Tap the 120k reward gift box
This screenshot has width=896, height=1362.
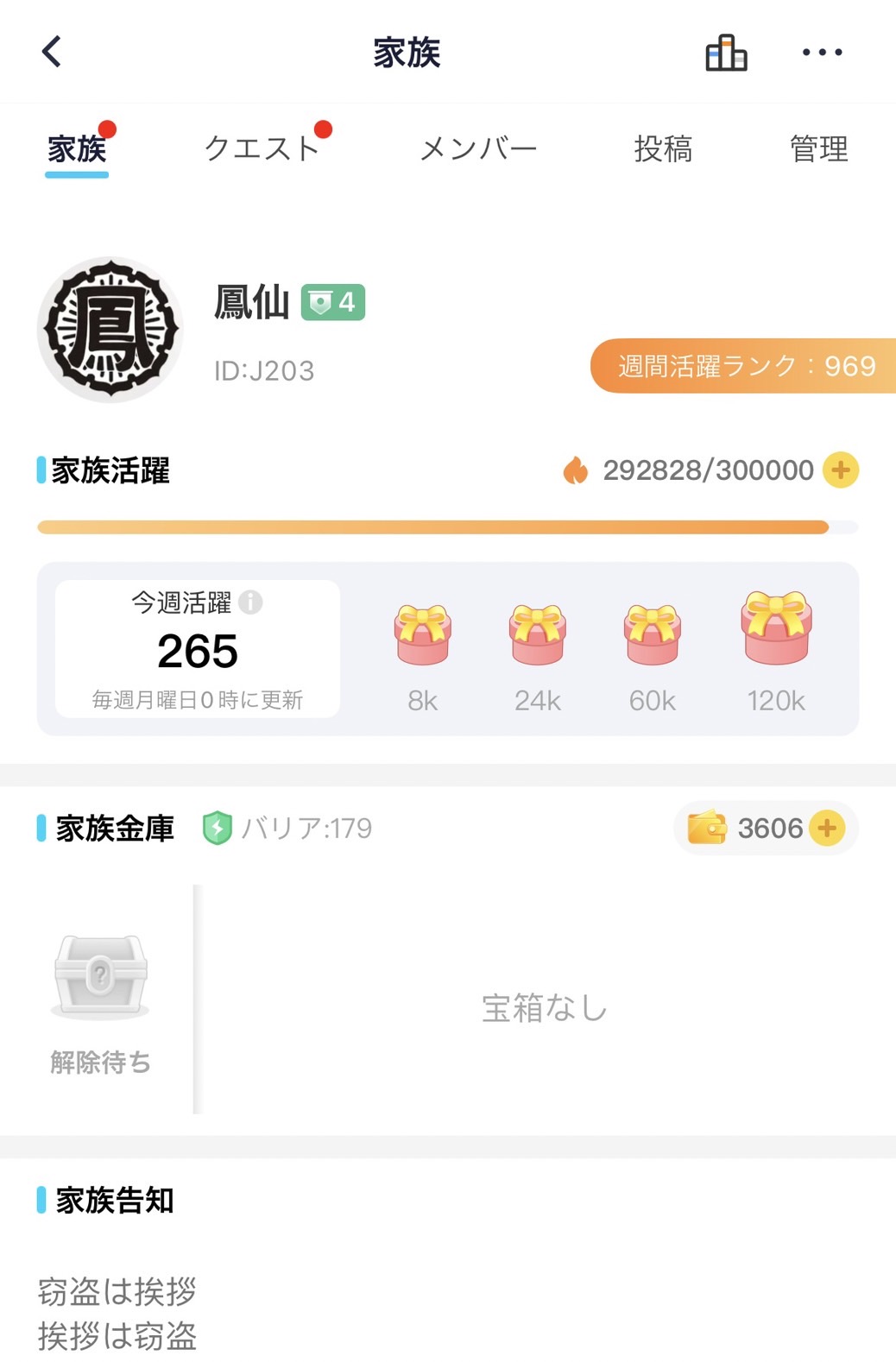pos(775,628)
